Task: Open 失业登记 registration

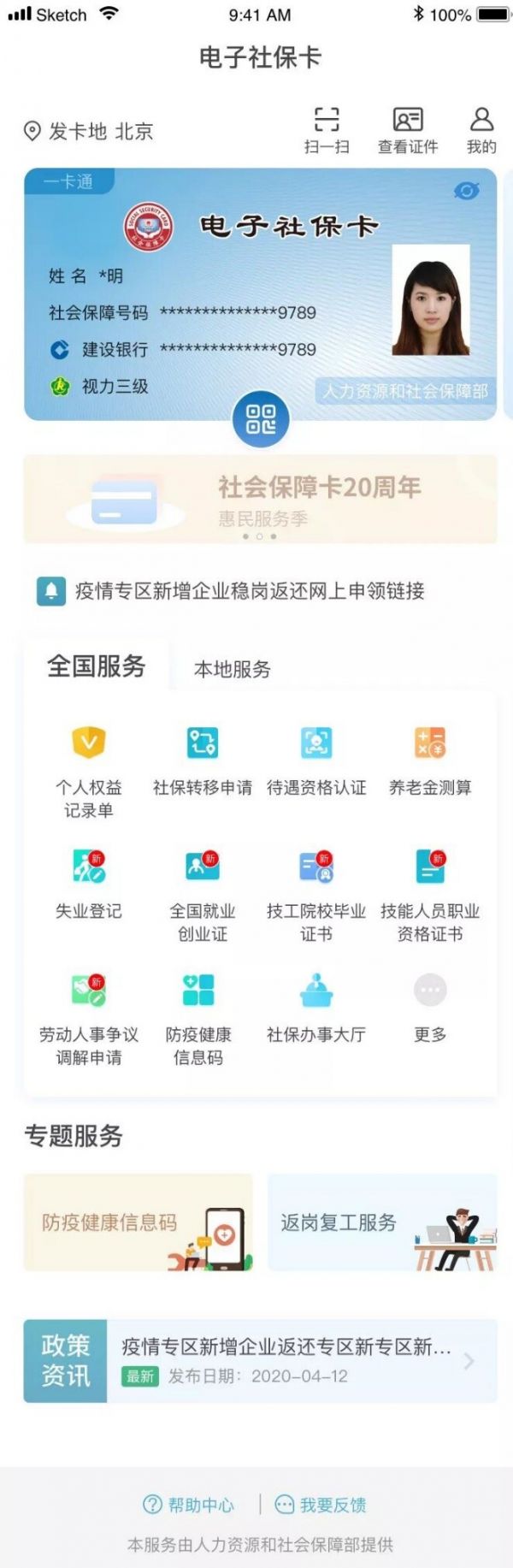Action: tap(89, 883)
